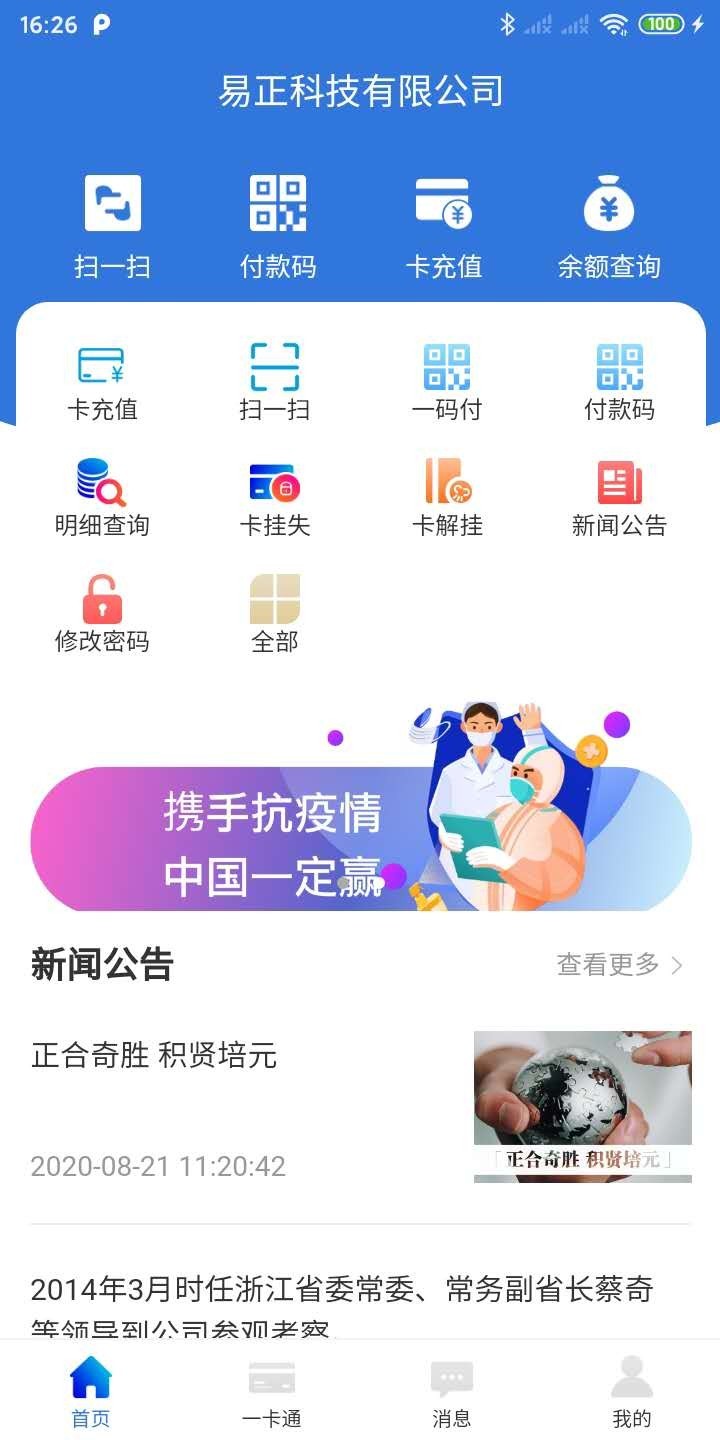Open 新闻公告 news announcements icon

pos(620,495)
